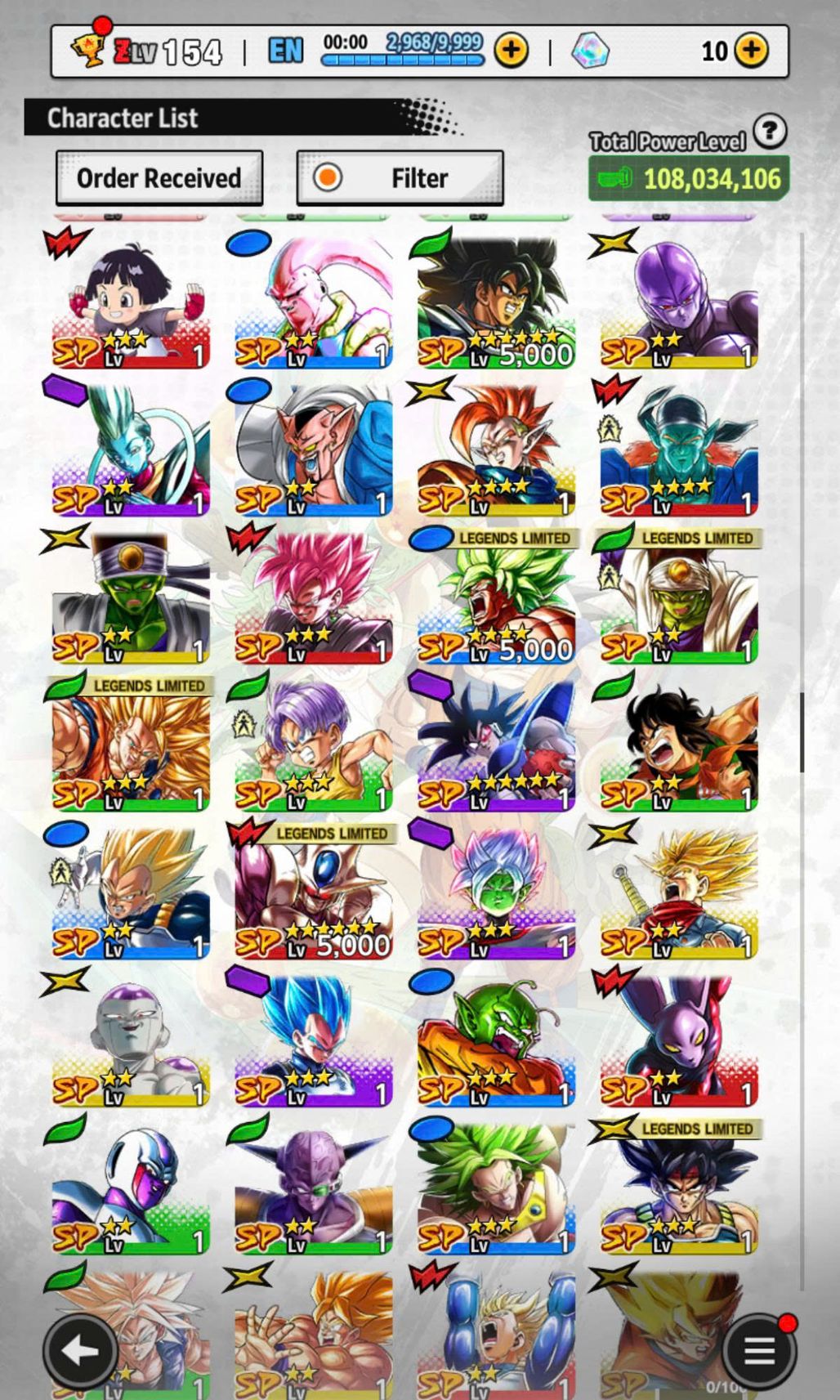This screenshot has height=1400, width=840.
Task: Tap the Order Received sort button
Action: (159, 178)
